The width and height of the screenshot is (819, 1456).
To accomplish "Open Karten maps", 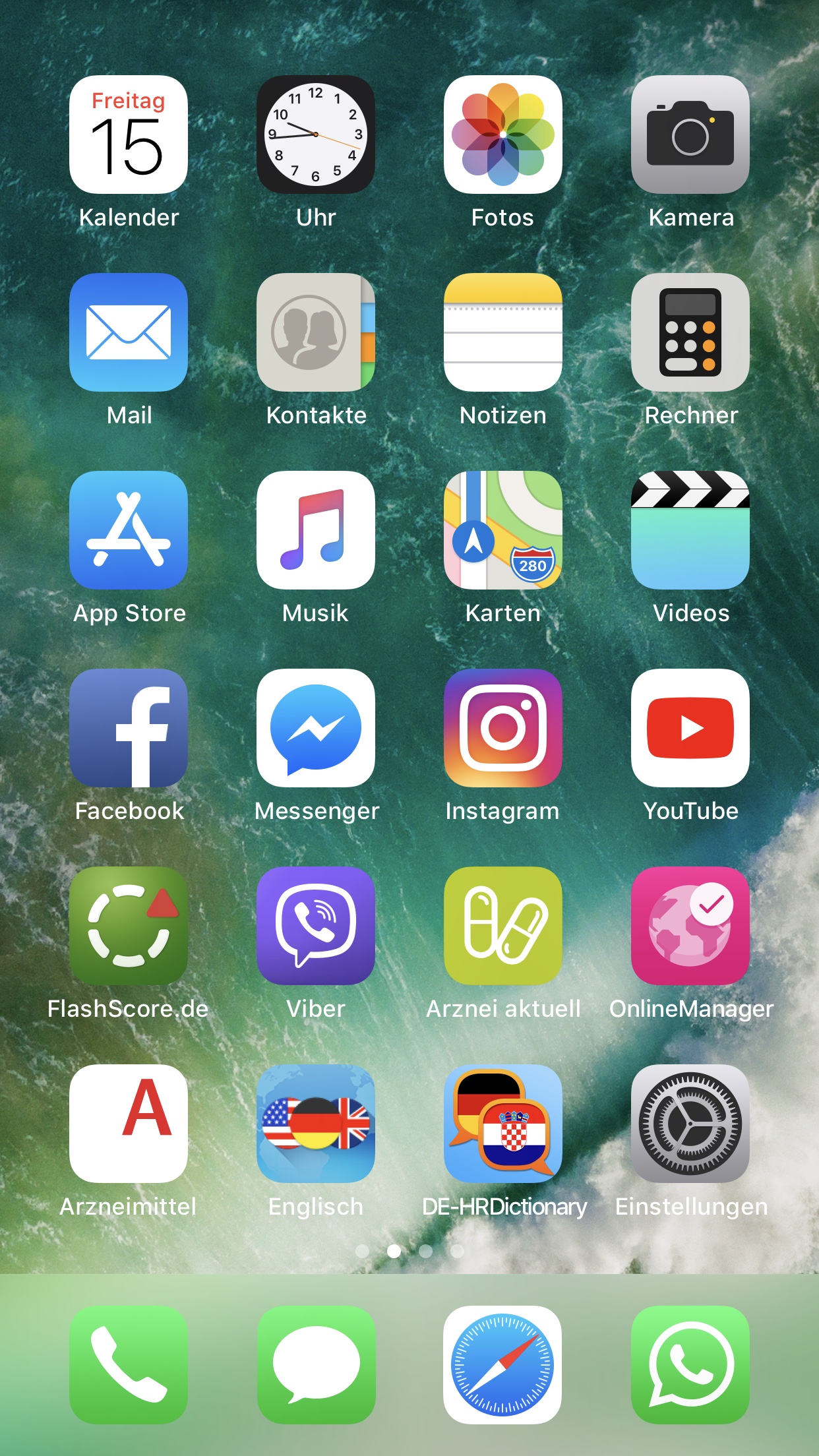I will [x=503, y=530].
